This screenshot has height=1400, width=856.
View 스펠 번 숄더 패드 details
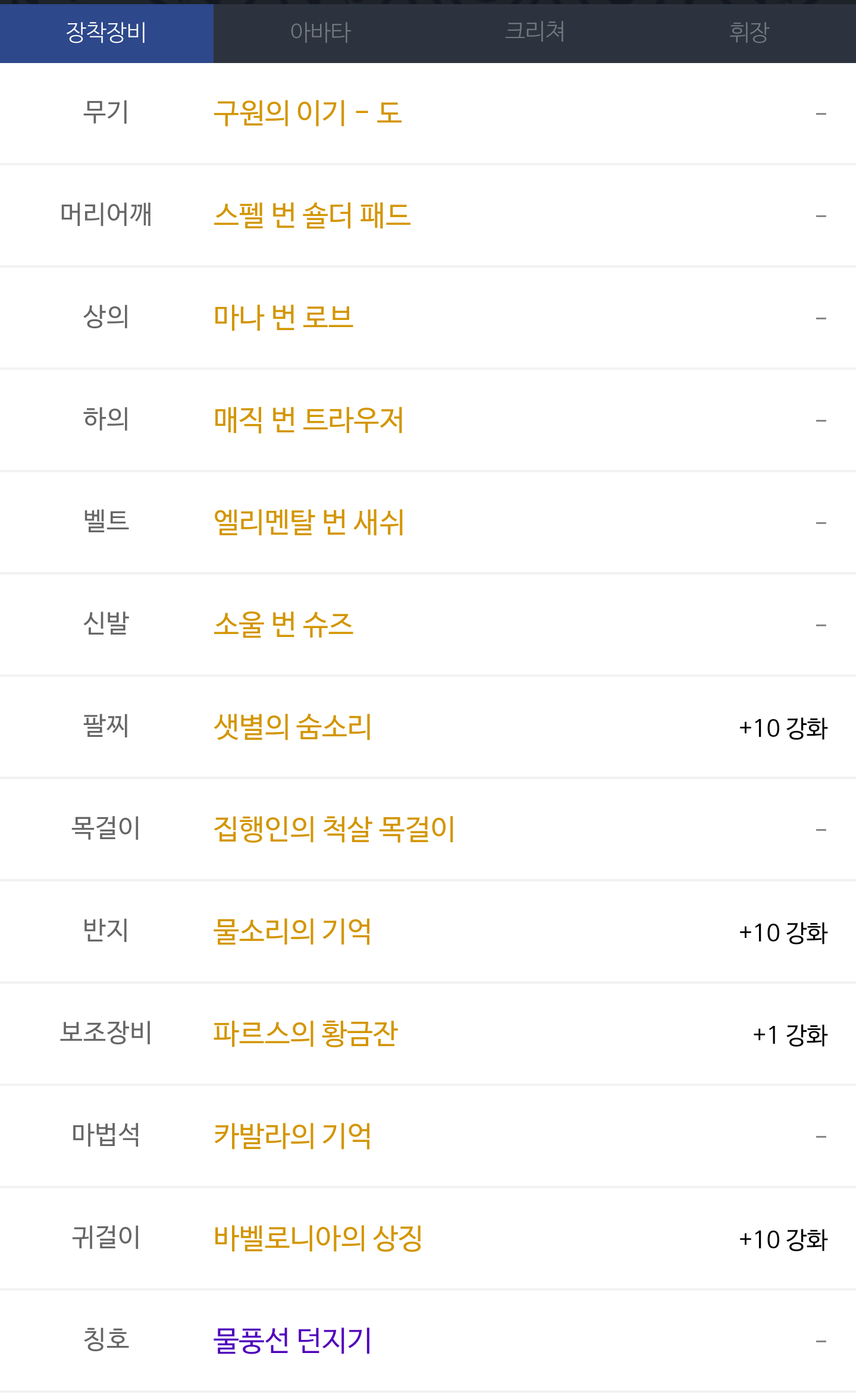tap(312, 215)
